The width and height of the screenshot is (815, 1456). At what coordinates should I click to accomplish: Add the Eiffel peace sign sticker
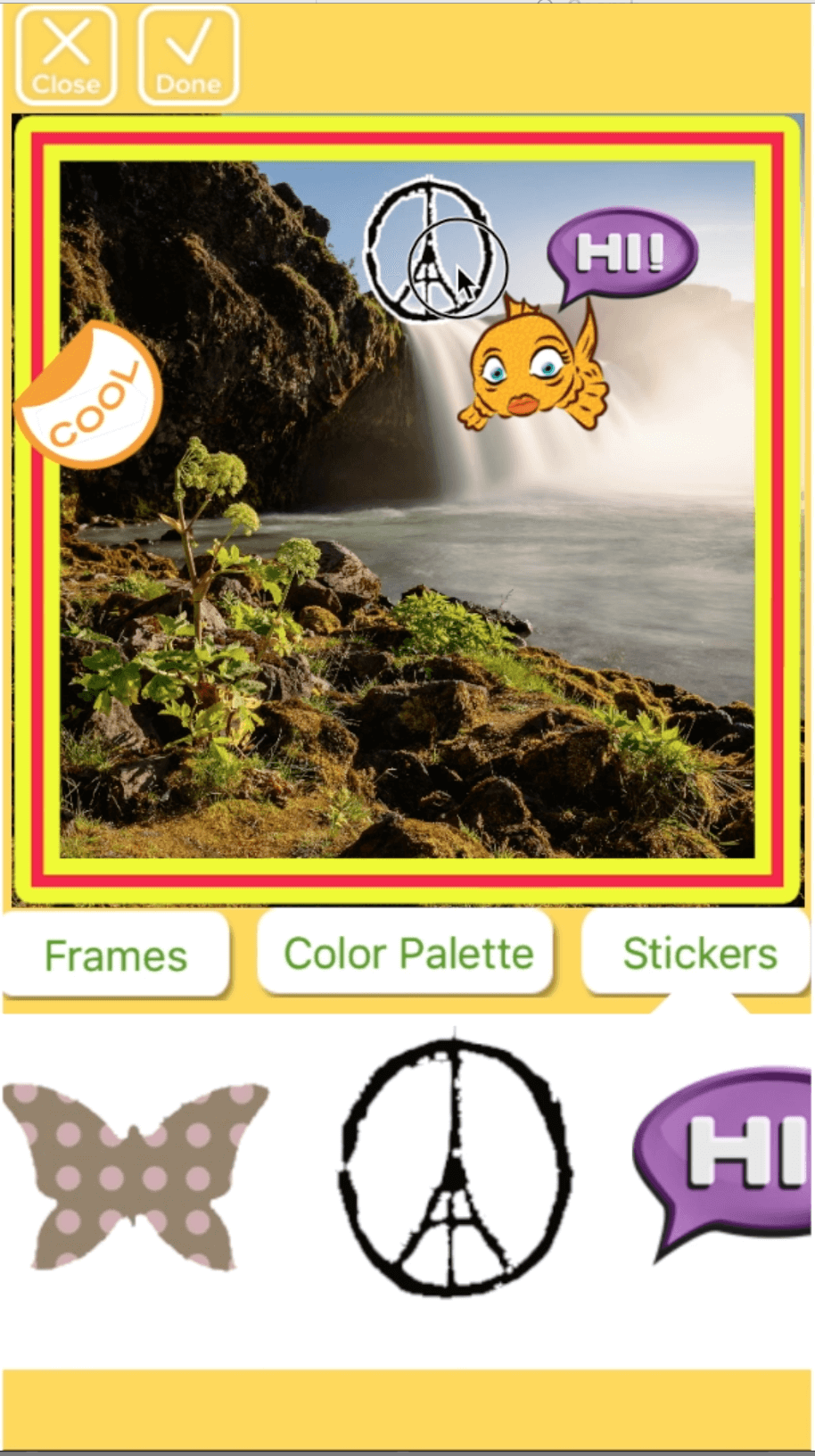(455, 1167)
